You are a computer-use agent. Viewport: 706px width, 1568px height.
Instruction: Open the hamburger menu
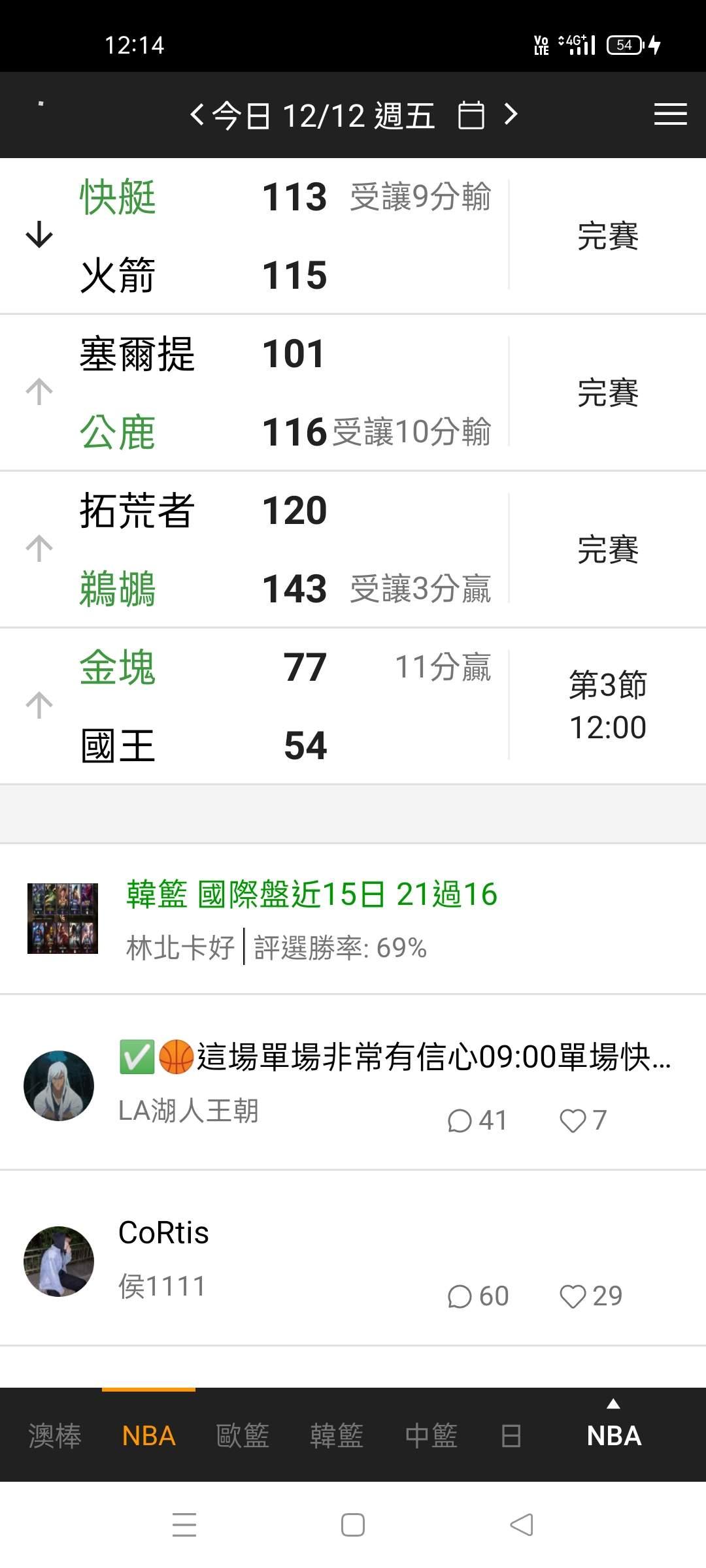670,114
